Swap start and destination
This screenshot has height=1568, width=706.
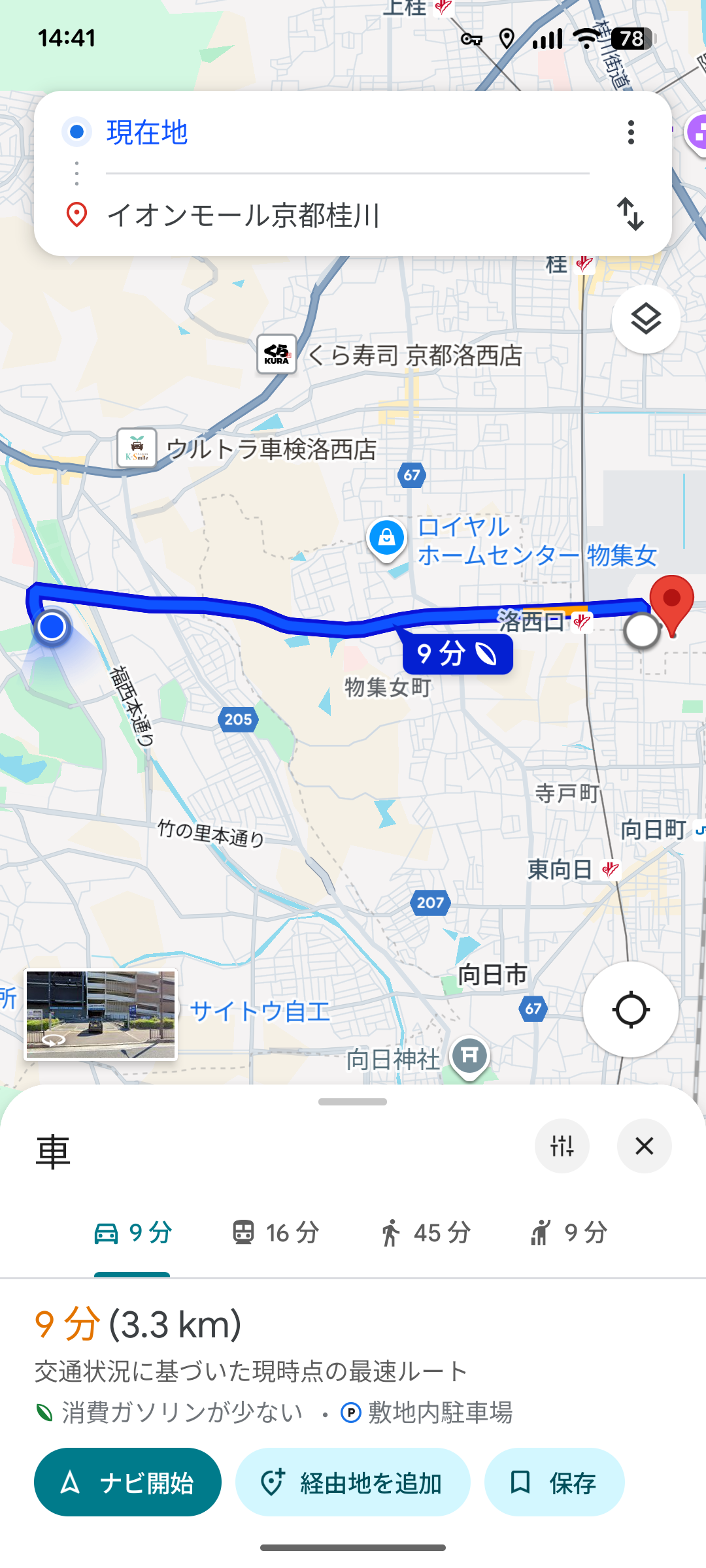(631, 214)
